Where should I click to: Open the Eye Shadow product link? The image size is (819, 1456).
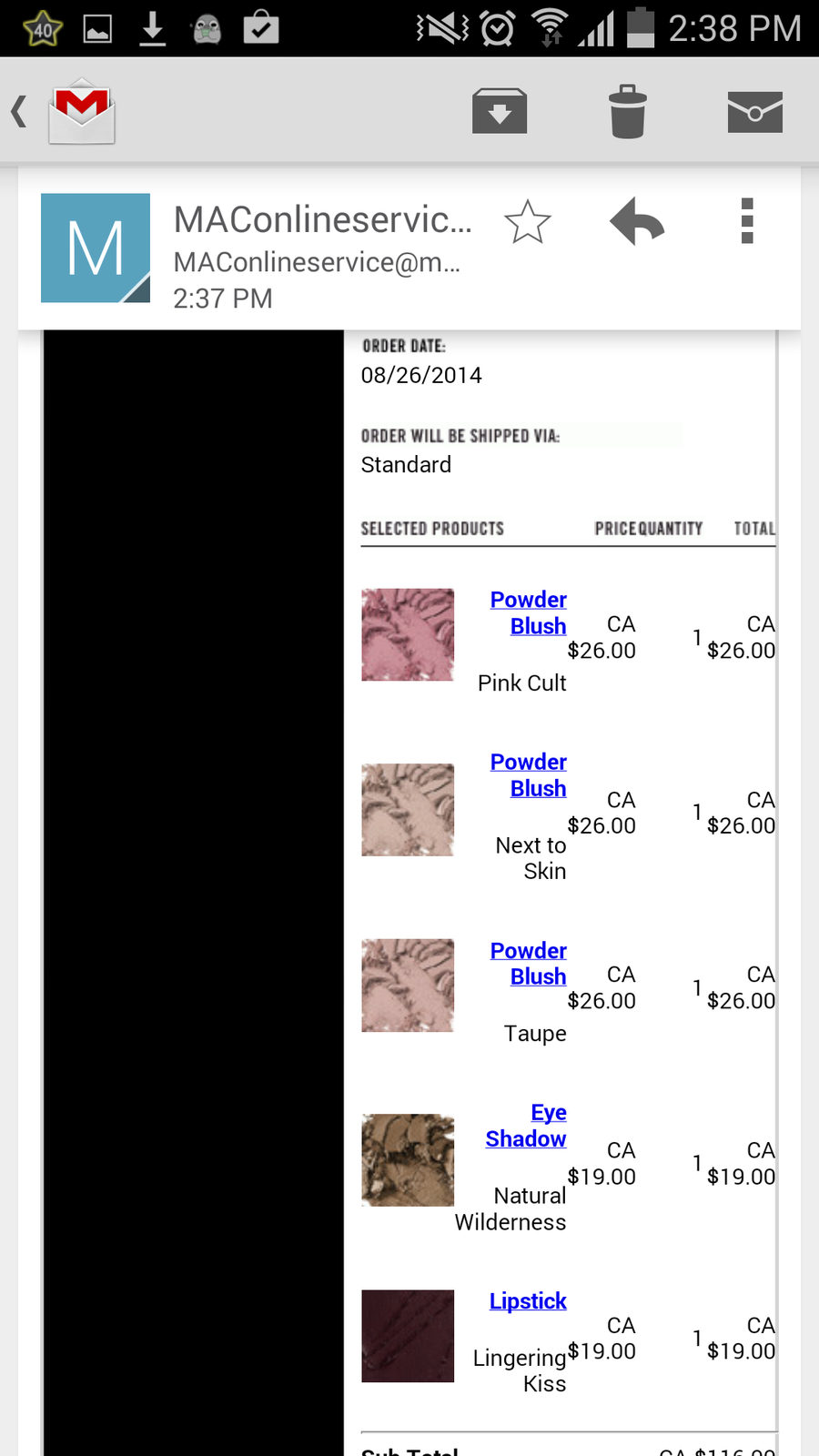click(526, 1125)
